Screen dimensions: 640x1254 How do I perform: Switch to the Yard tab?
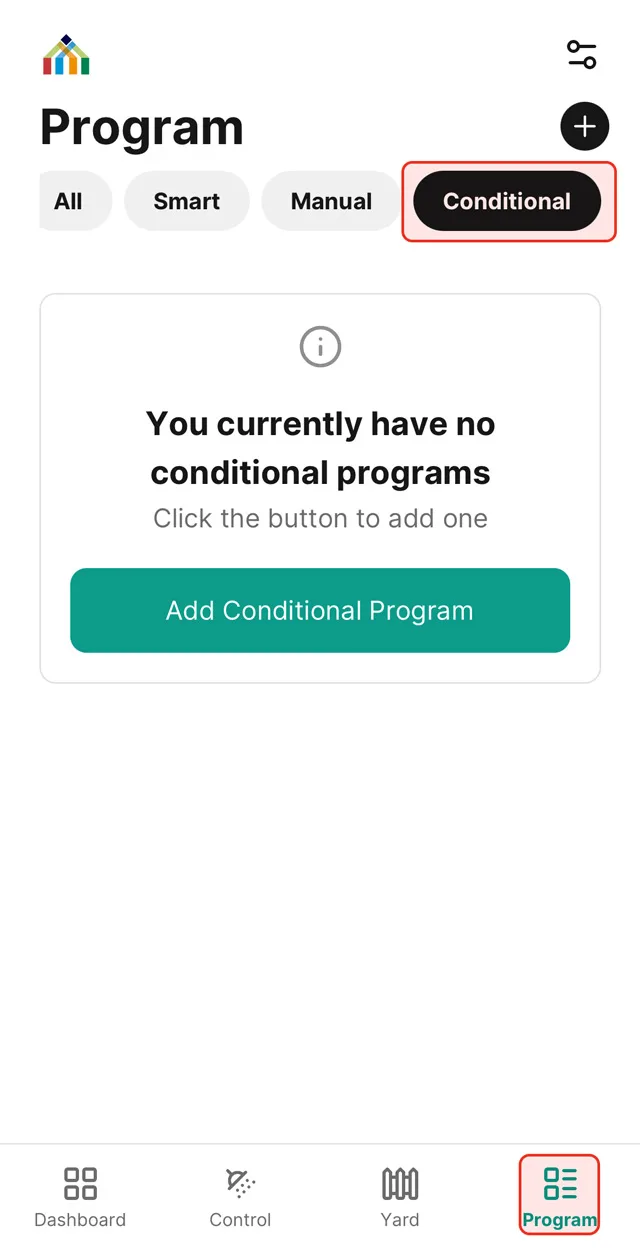tap(400, 1196)
